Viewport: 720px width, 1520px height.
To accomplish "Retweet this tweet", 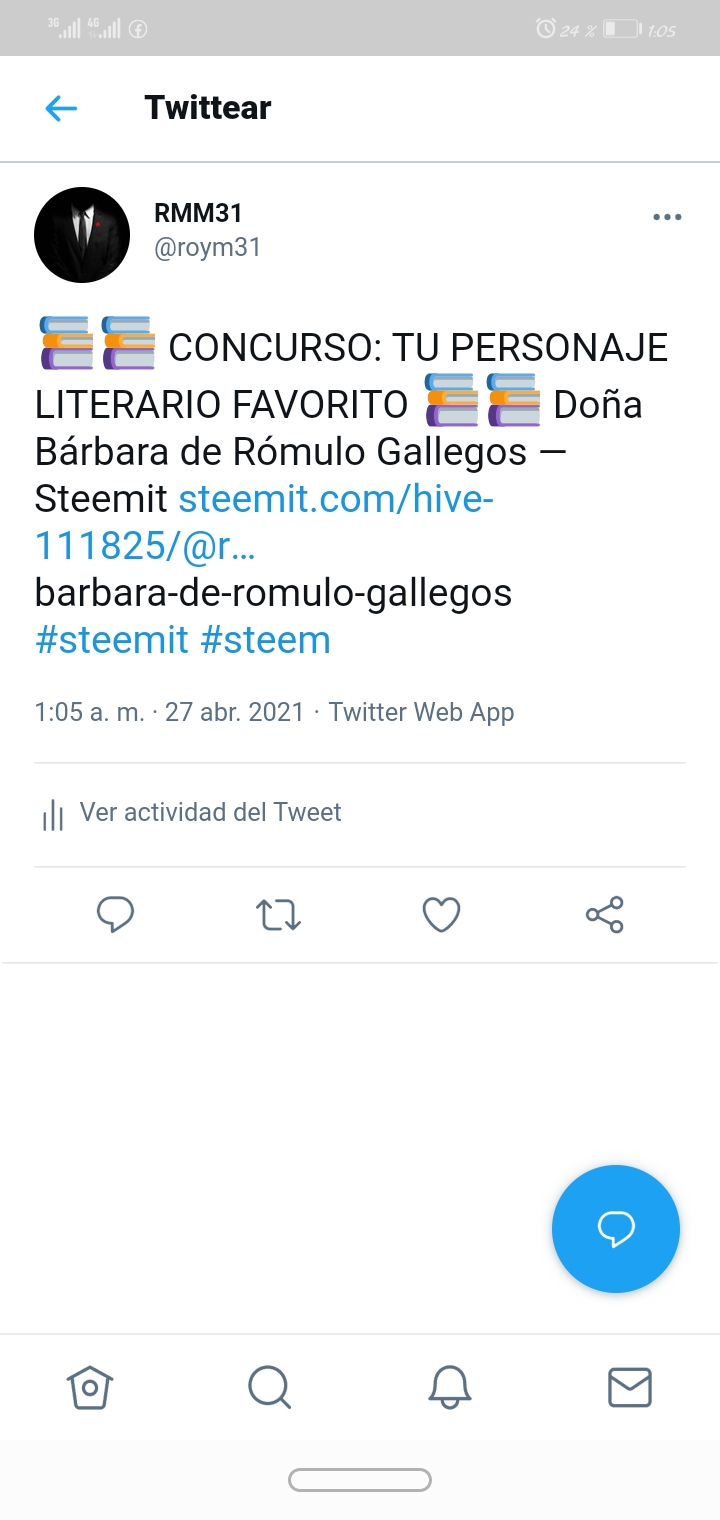I will pyautogui.click(x=278, y=914).
